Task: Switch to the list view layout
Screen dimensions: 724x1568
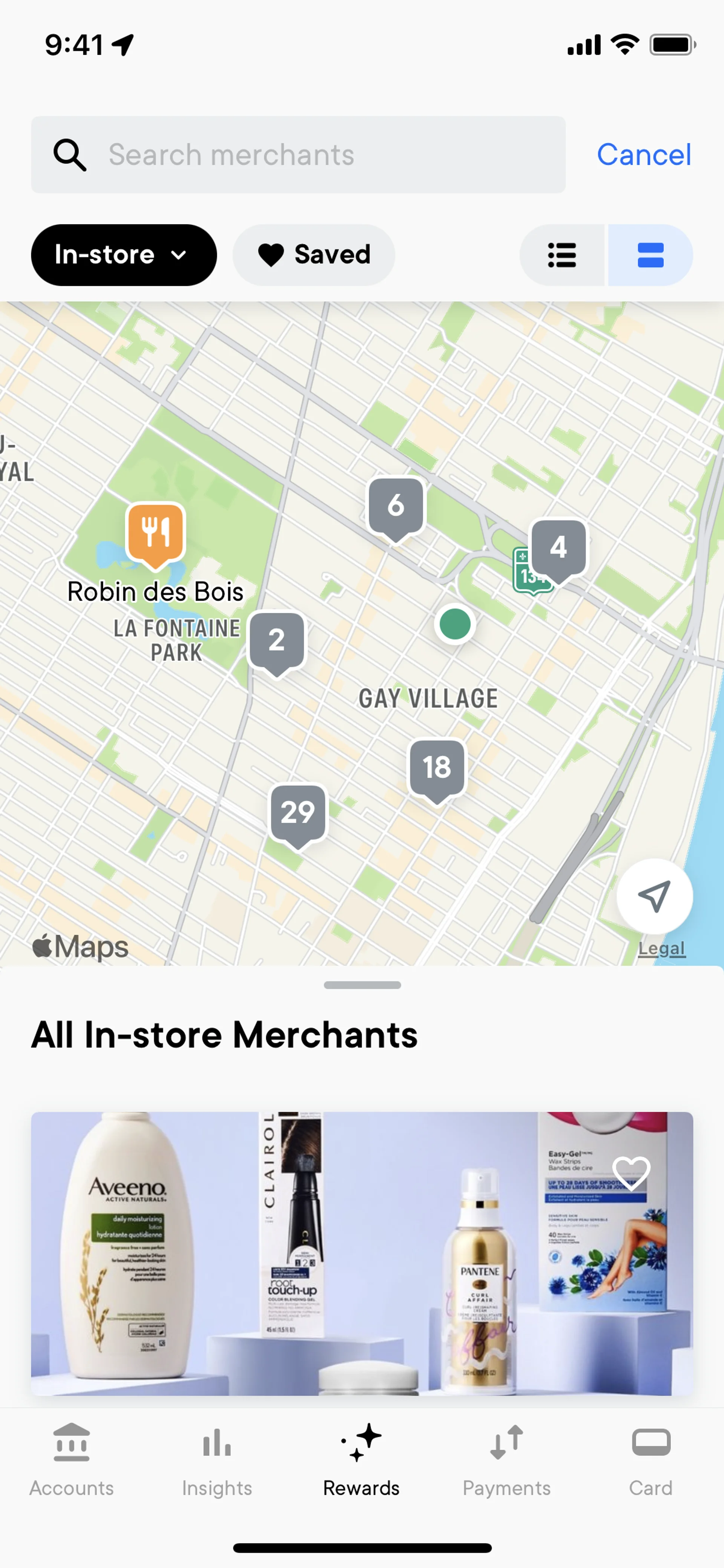Action: [x=562, y=255]
